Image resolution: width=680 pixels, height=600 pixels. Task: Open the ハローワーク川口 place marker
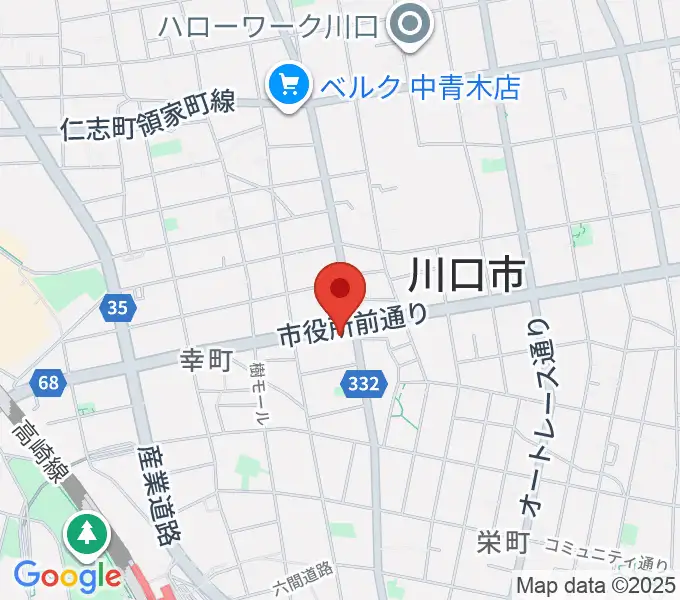tap(409, 26)
